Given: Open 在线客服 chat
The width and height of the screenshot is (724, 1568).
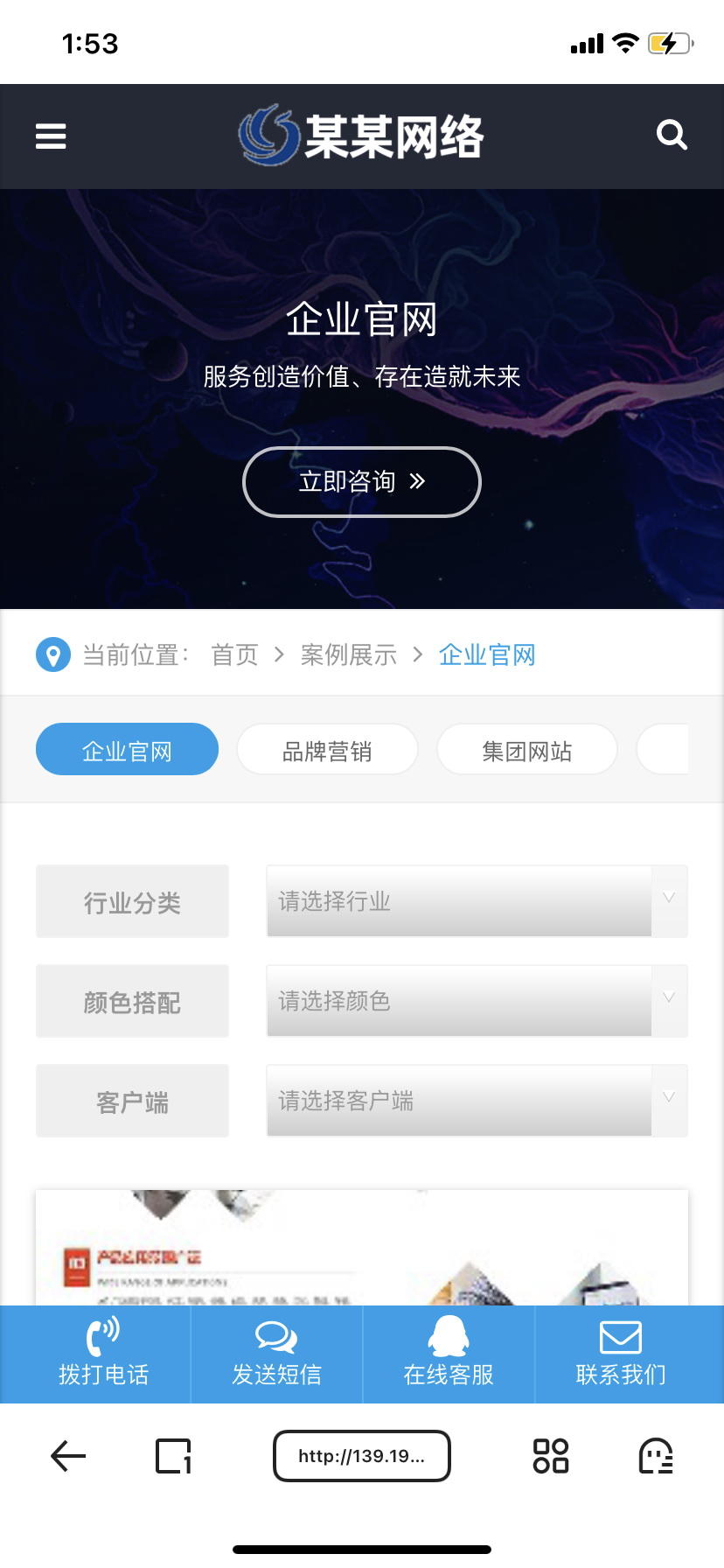Looking at the screenshot, I should pyautogui.click(x=449, y=1354).
